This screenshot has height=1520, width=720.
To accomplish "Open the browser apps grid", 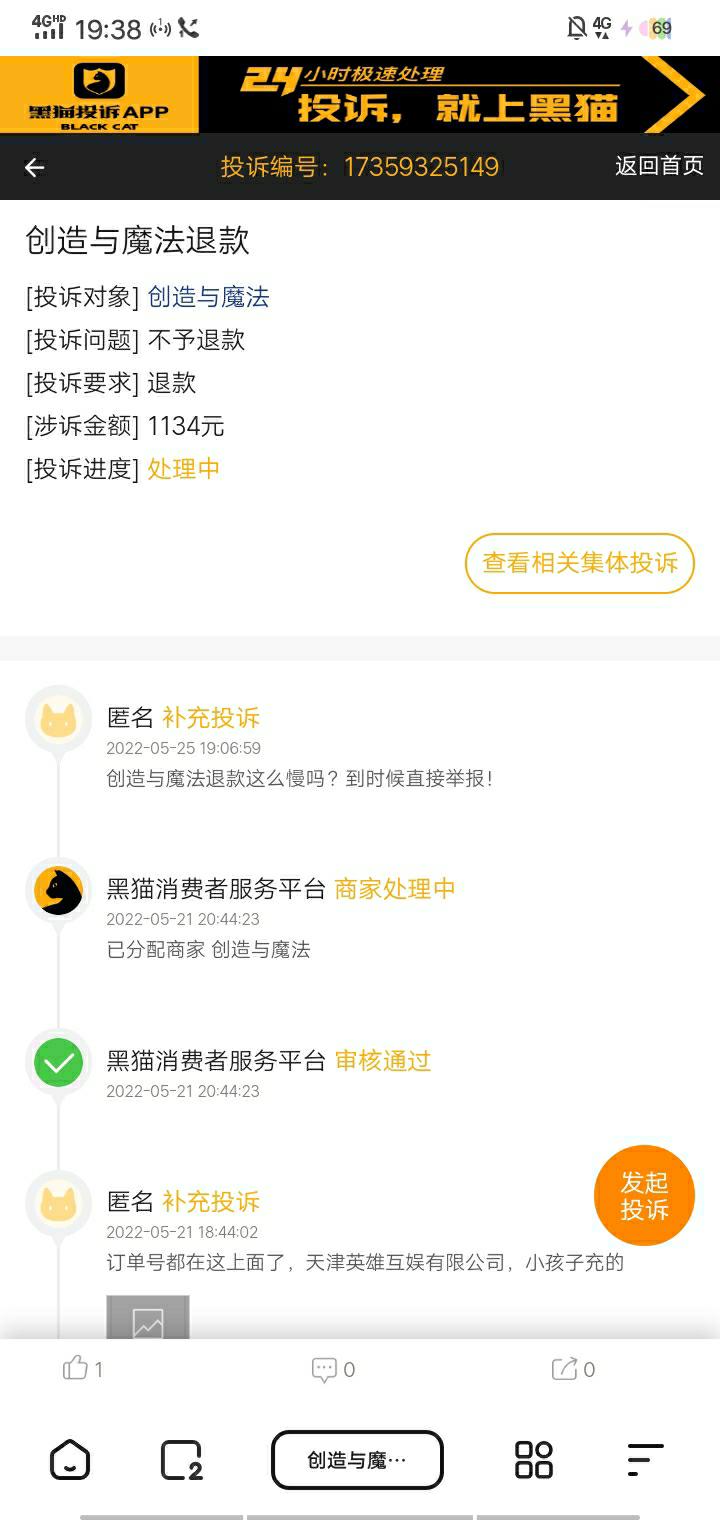I will [533, 1460].
